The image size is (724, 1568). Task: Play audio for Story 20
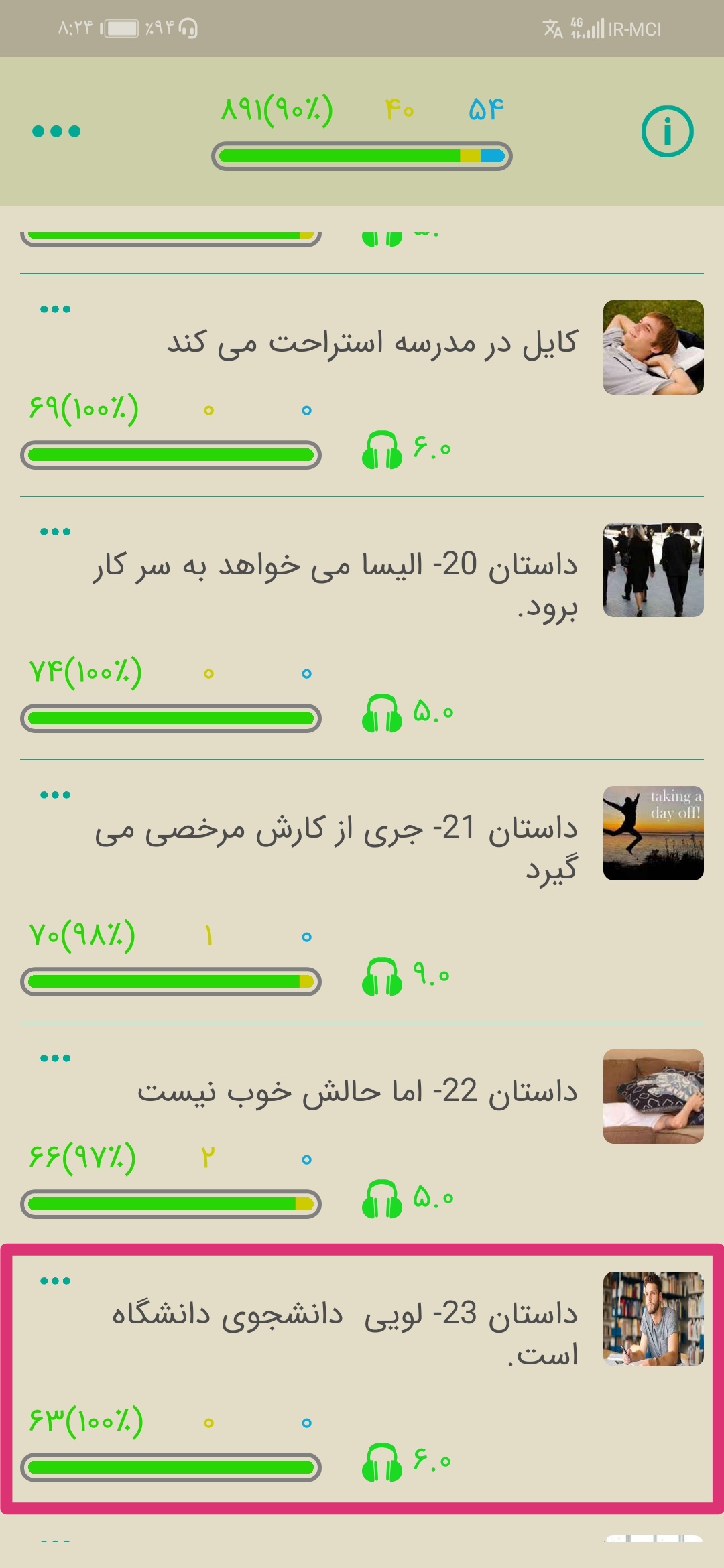tap(382, 713)
